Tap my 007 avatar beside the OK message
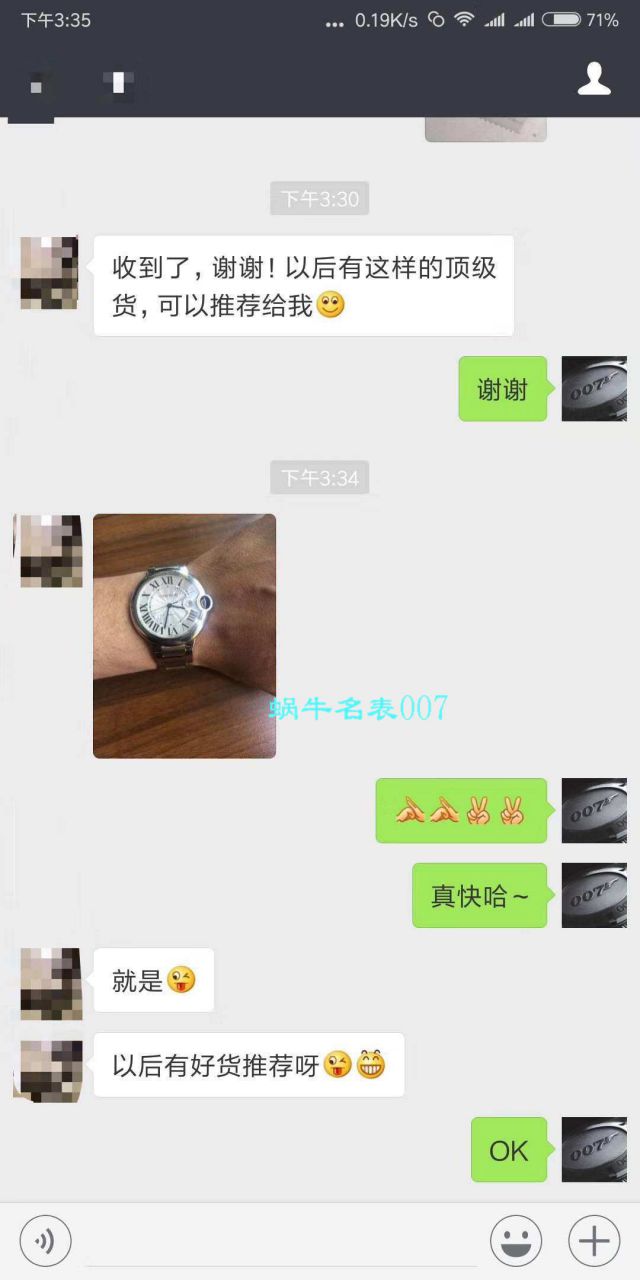Screen dimensions: 640x1280 pyautogui.click(x=594, y=1150)
